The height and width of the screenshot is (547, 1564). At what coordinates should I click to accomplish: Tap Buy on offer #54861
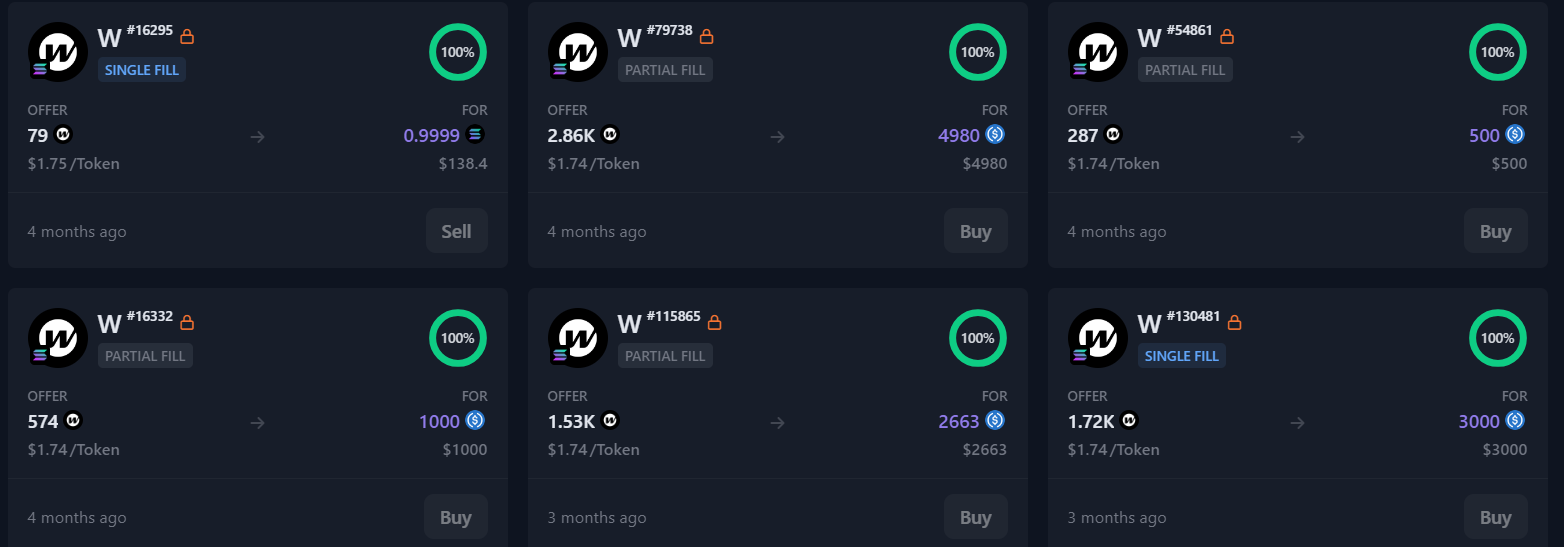[x=1495, y=231]
